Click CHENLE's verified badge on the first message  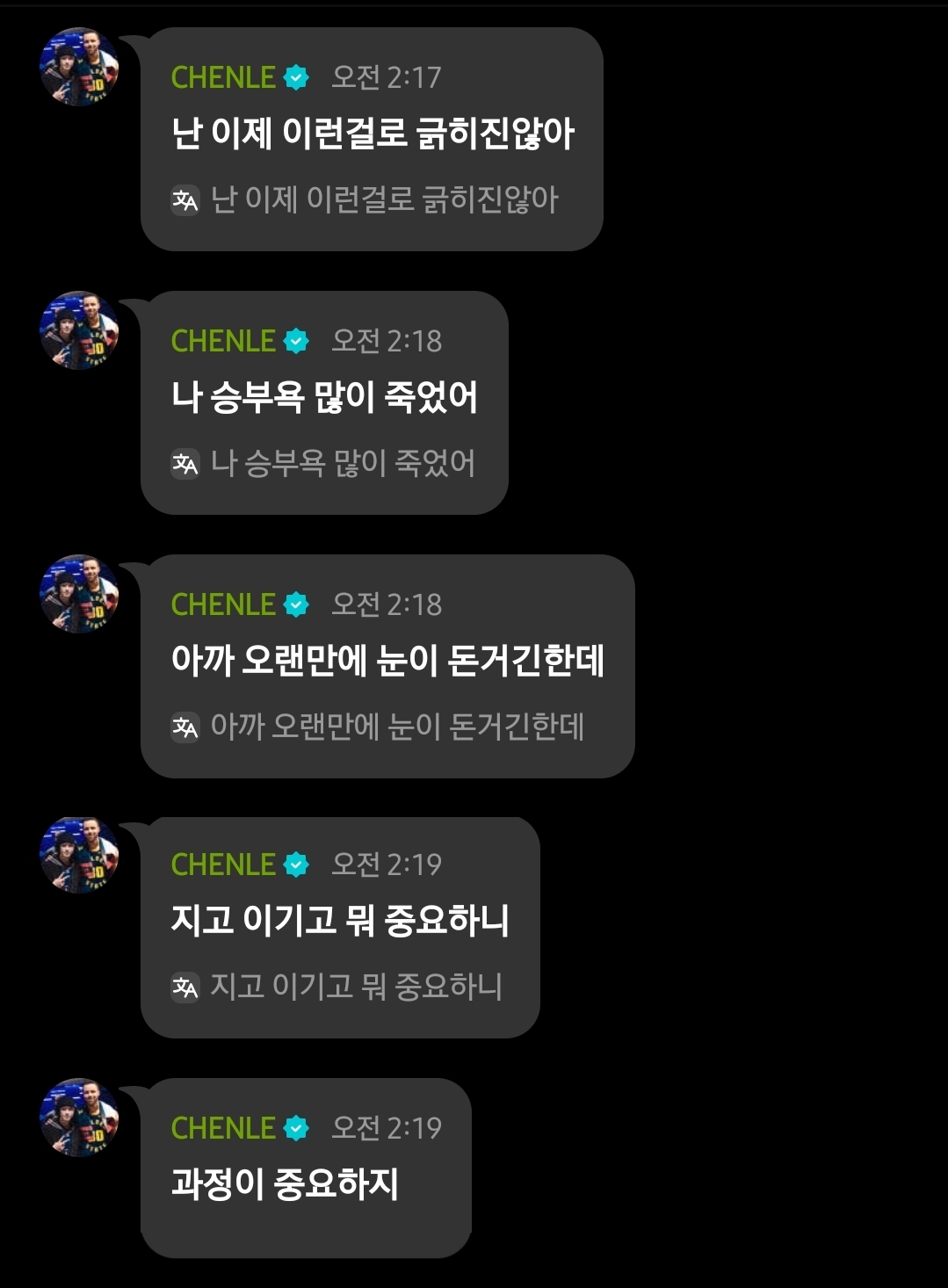tap(297, 78)
